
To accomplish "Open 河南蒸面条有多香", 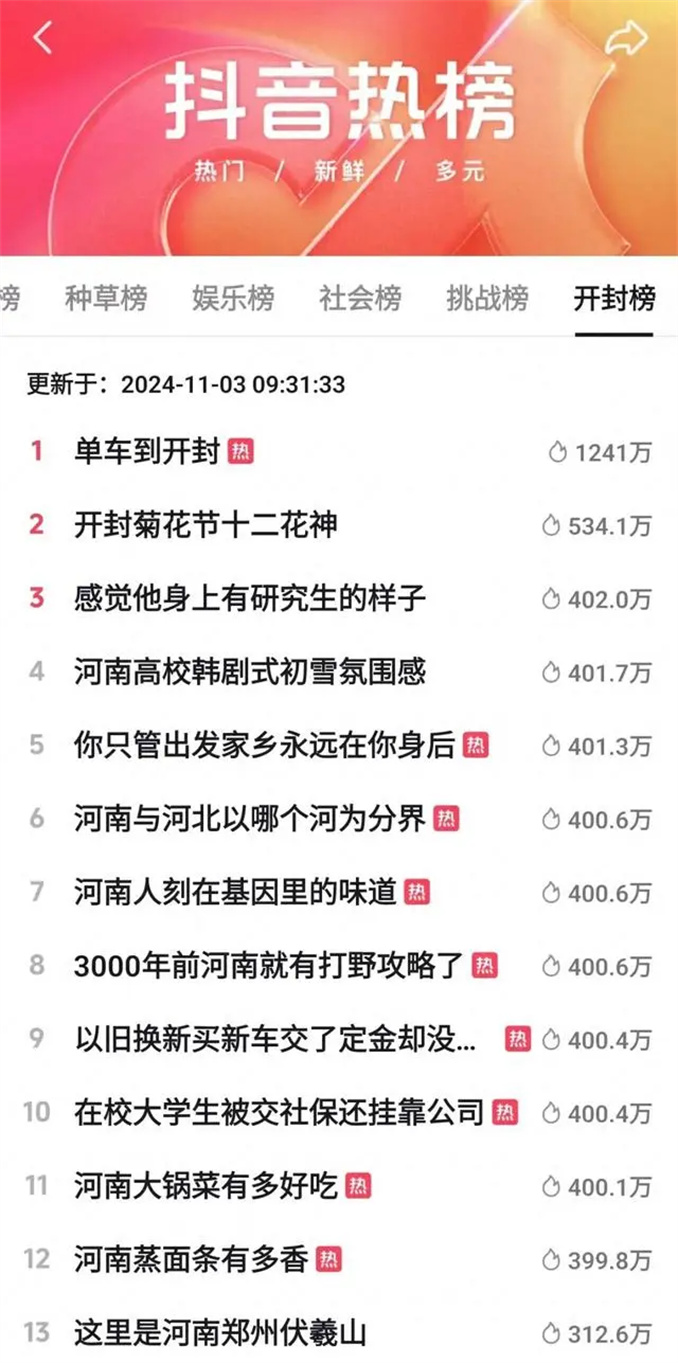I will point(191,1259).
